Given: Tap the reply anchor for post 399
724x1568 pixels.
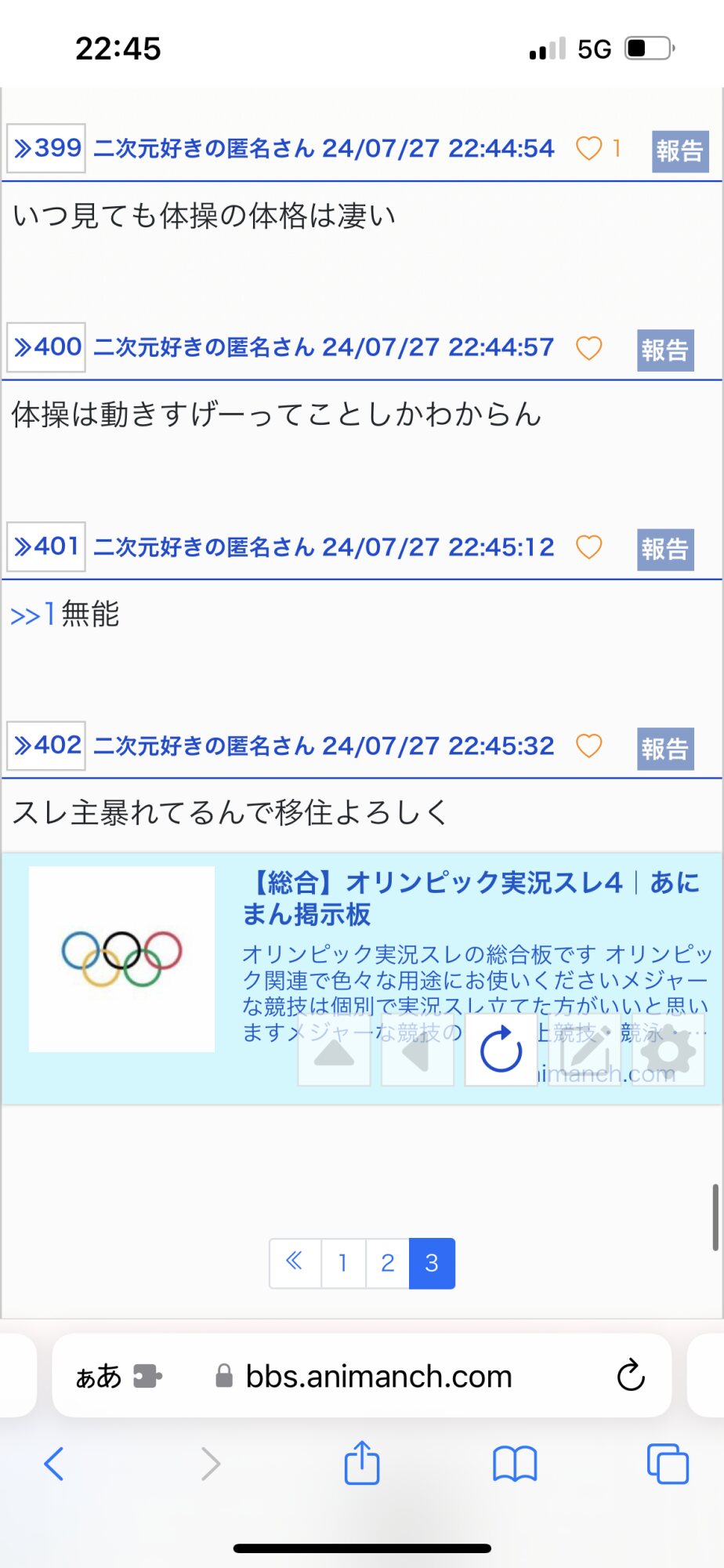Looking at the screenshot, I should pyautogui.click(x=46, y=147).
